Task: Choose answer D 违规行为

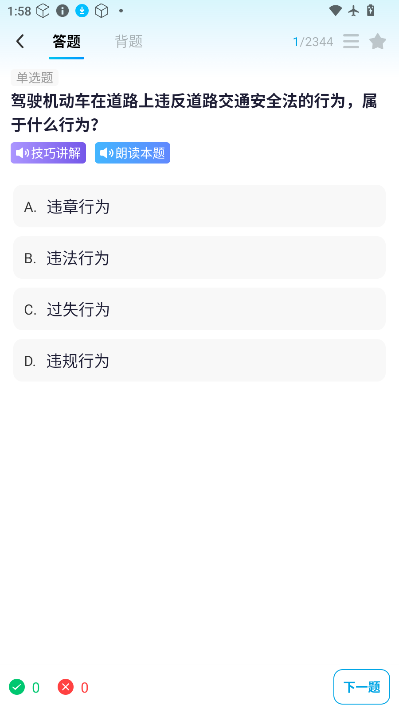Action: coord(200,360)
